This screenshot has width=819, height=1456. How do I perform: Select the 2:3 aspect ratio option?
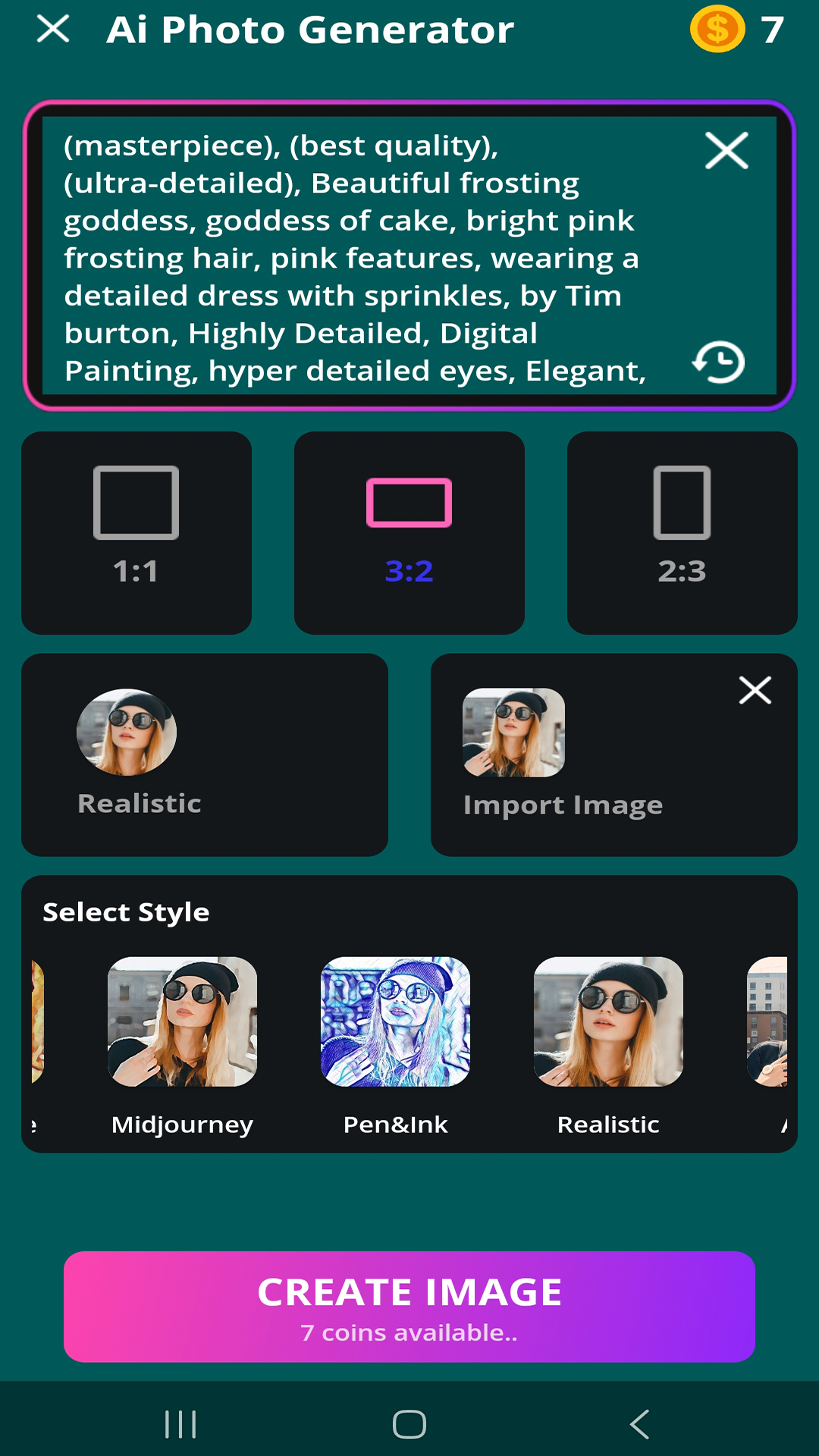pos(682,532)
